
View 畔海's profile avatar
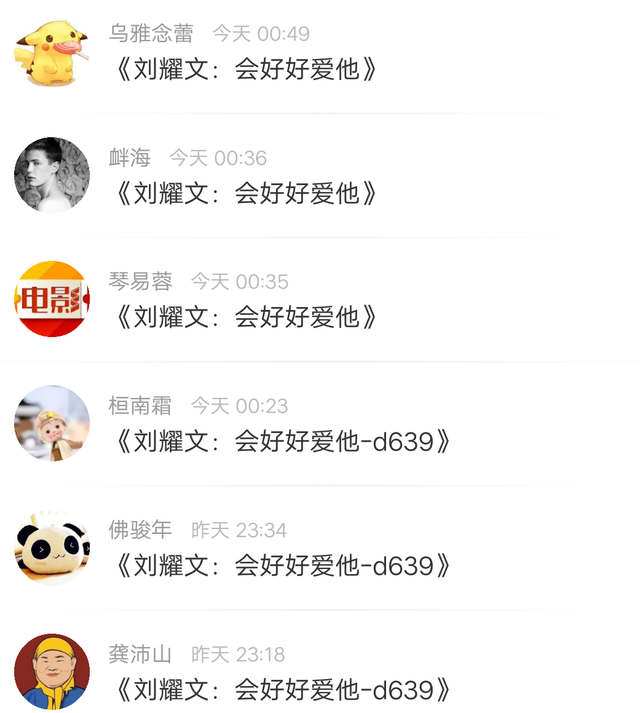pyautogui.click(x=52, y=175)
